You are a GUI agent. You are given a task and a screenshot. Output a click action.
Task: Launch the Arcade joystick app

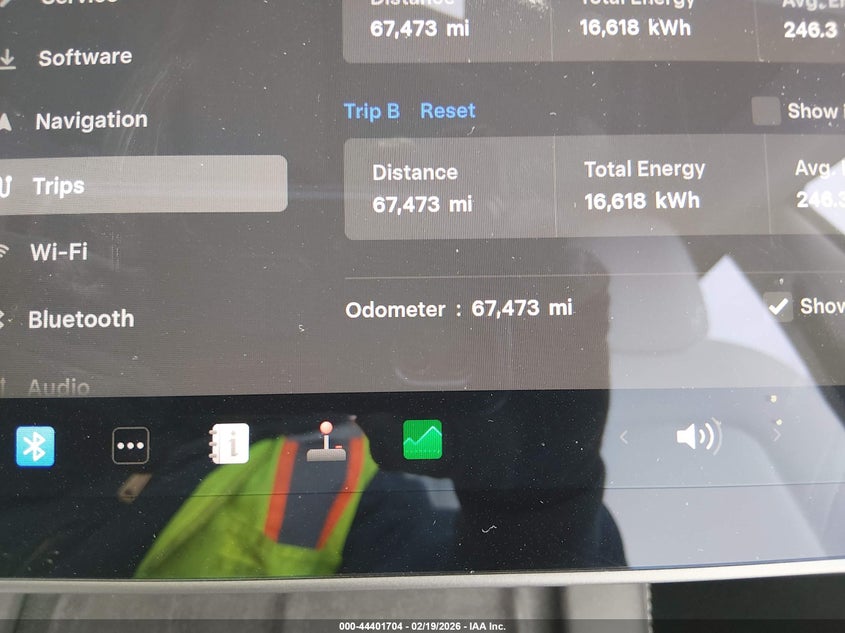[x=326, y=442]
